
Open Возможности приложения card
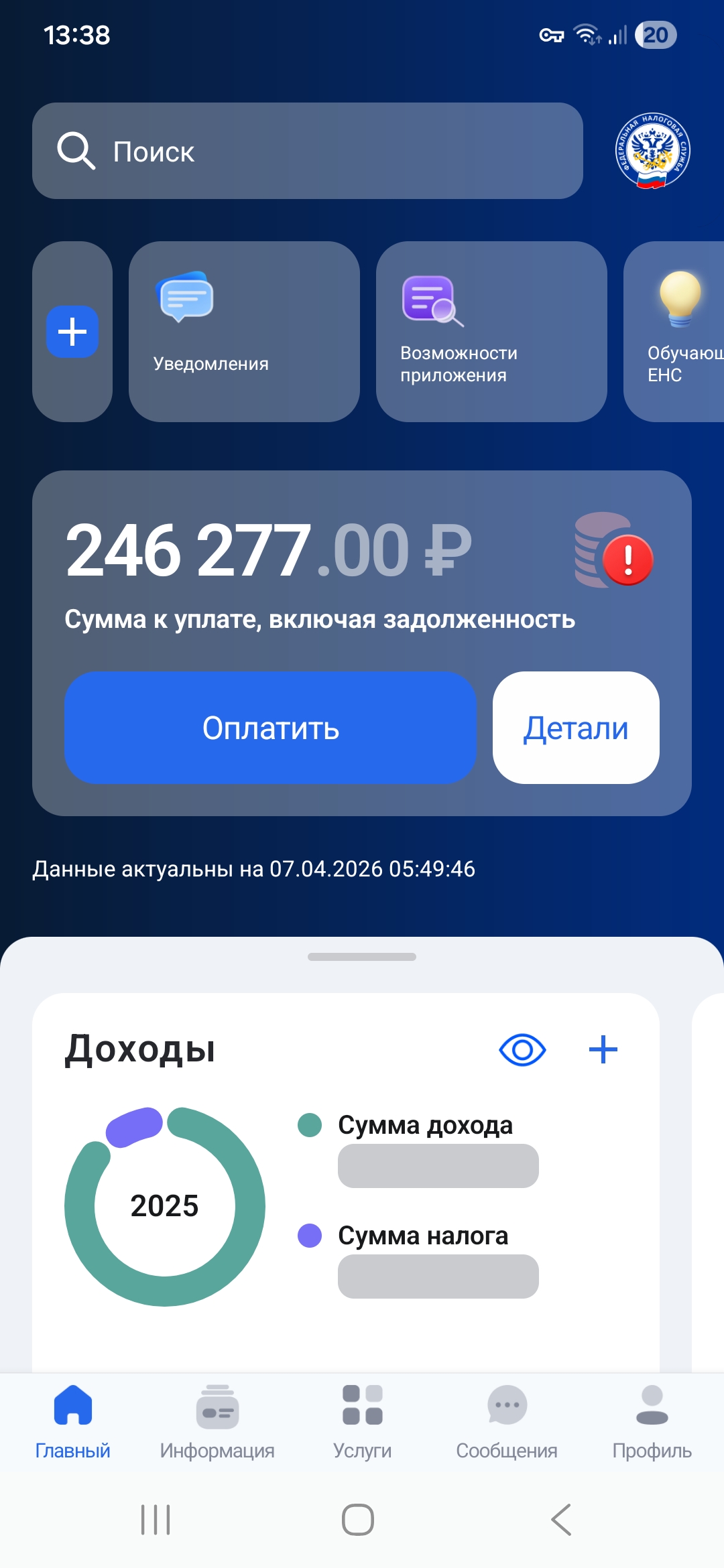click(x=491, y=332)
